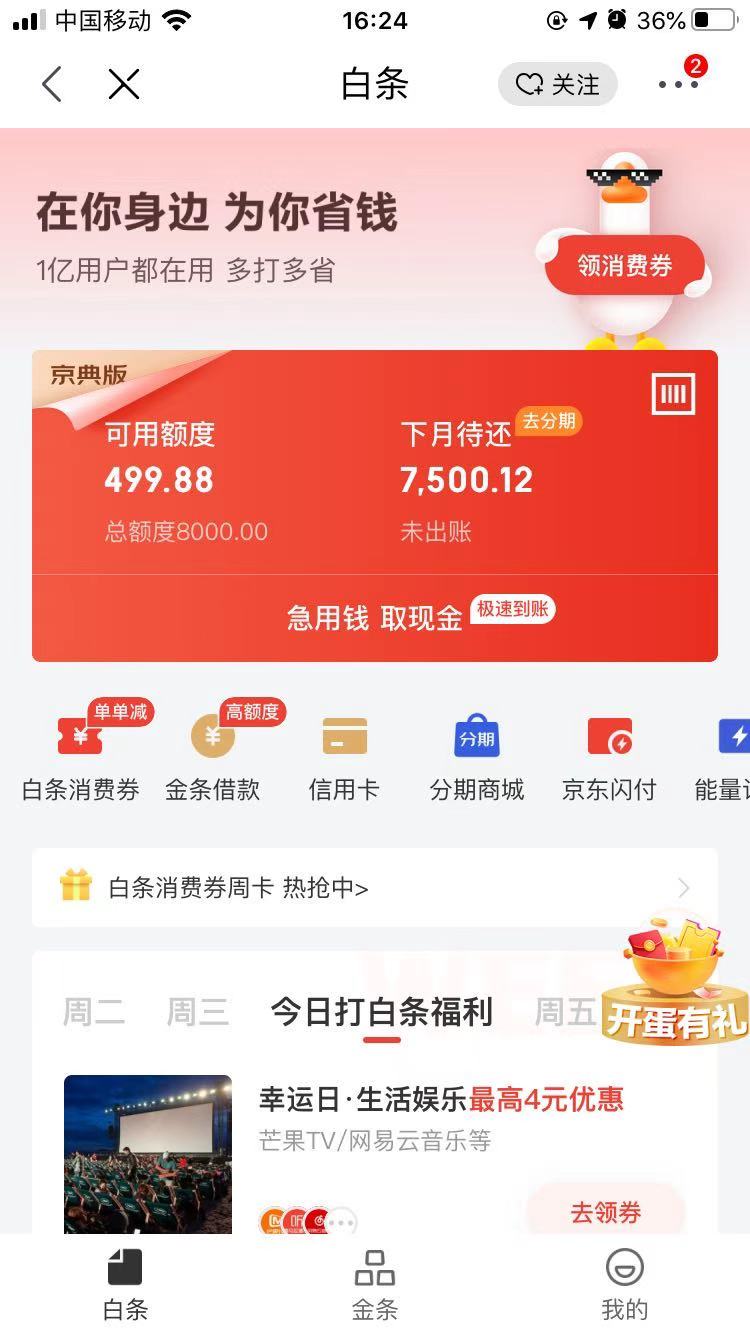Claim vouchers via 领消费券 button

pos(625,266)
